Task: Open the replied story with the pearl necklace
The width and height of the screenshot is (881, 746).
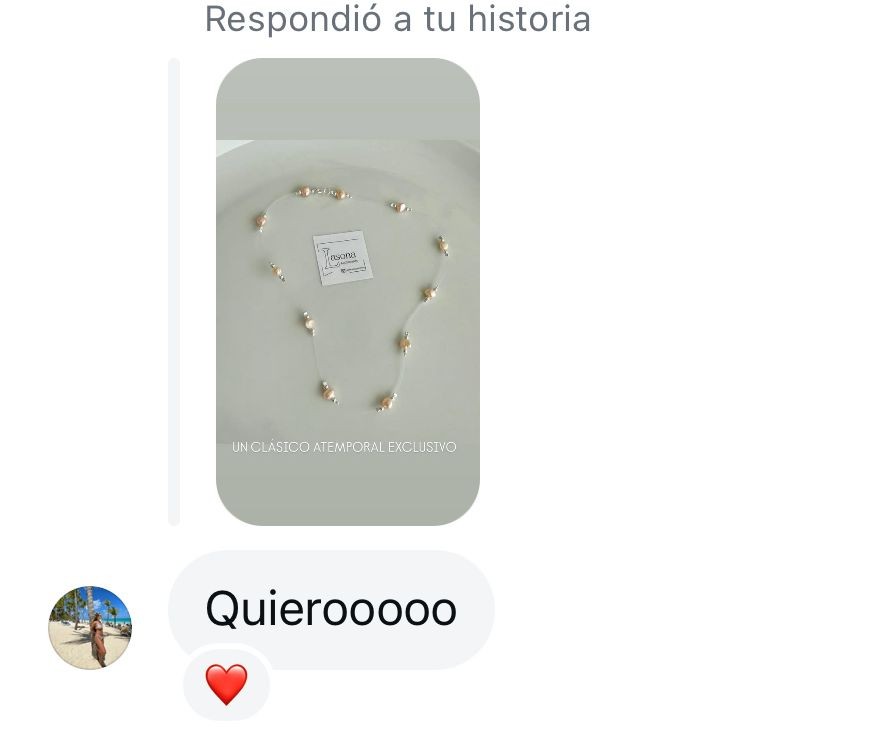Action: [x=347, y=291]
